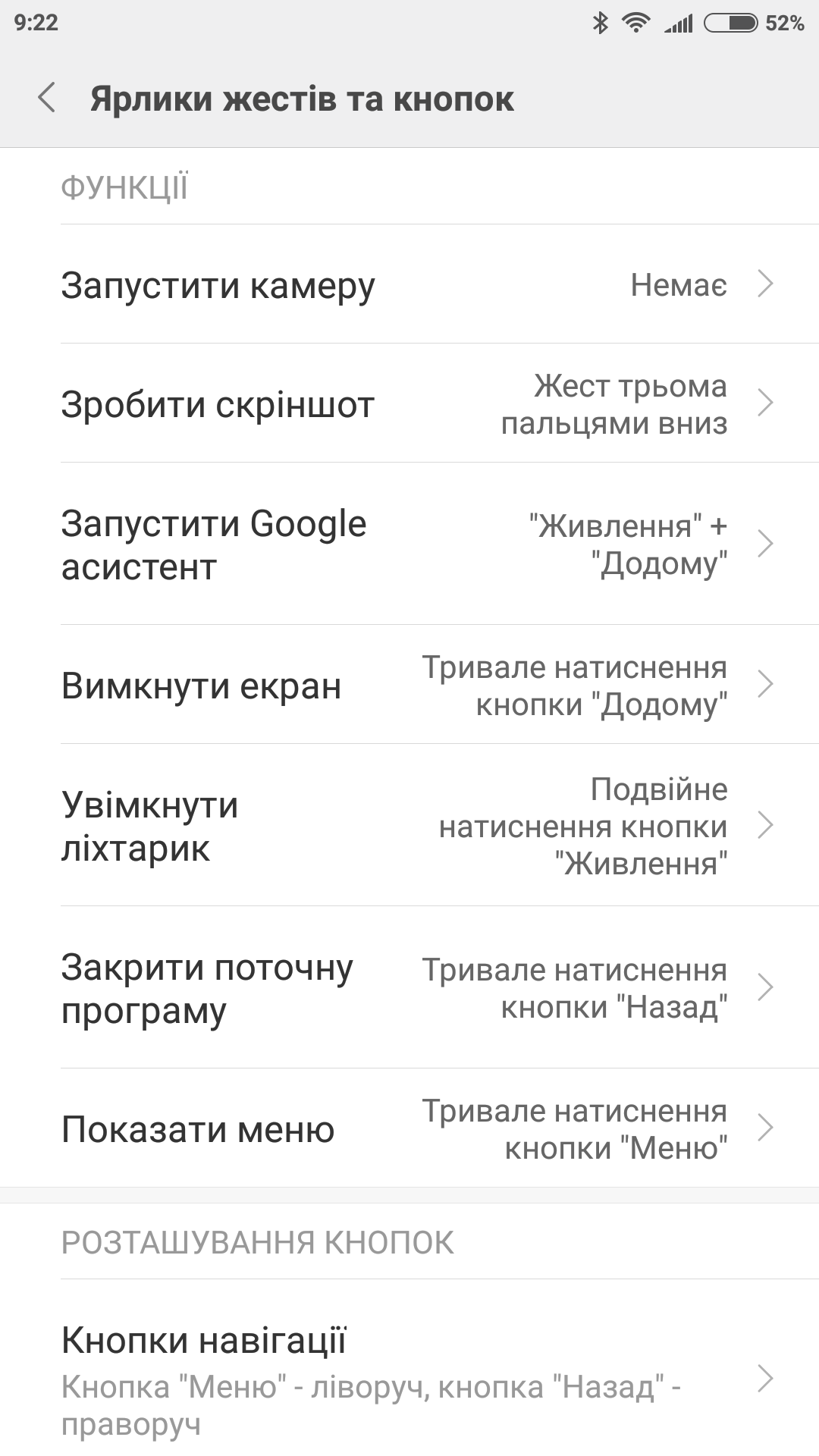Choose the Показати меню shortcut
This screenshot has width=819, height=1456.
click(409, 1128)
